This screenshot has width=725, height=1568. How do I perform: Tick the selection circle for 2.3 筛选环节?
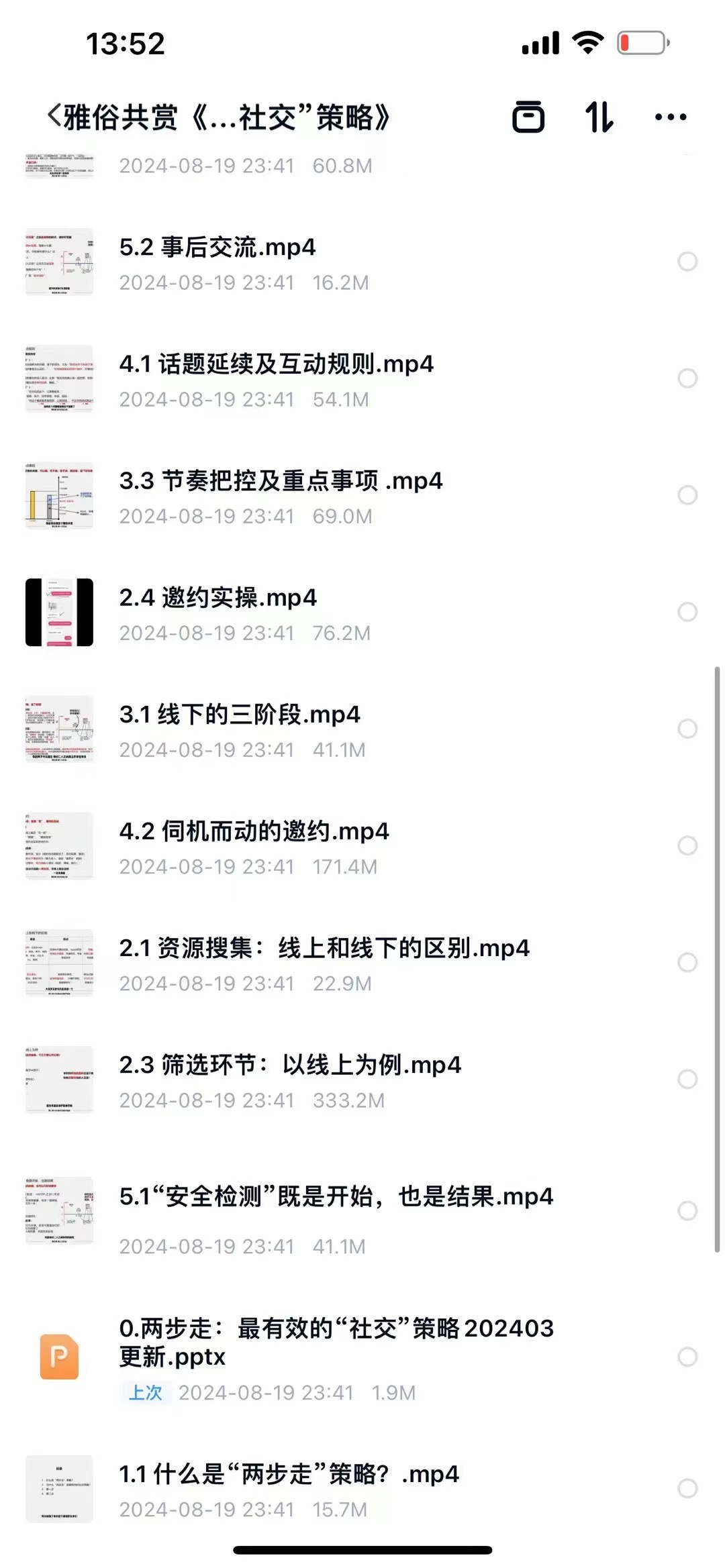pyautogui.click(x=687, y=1079)
